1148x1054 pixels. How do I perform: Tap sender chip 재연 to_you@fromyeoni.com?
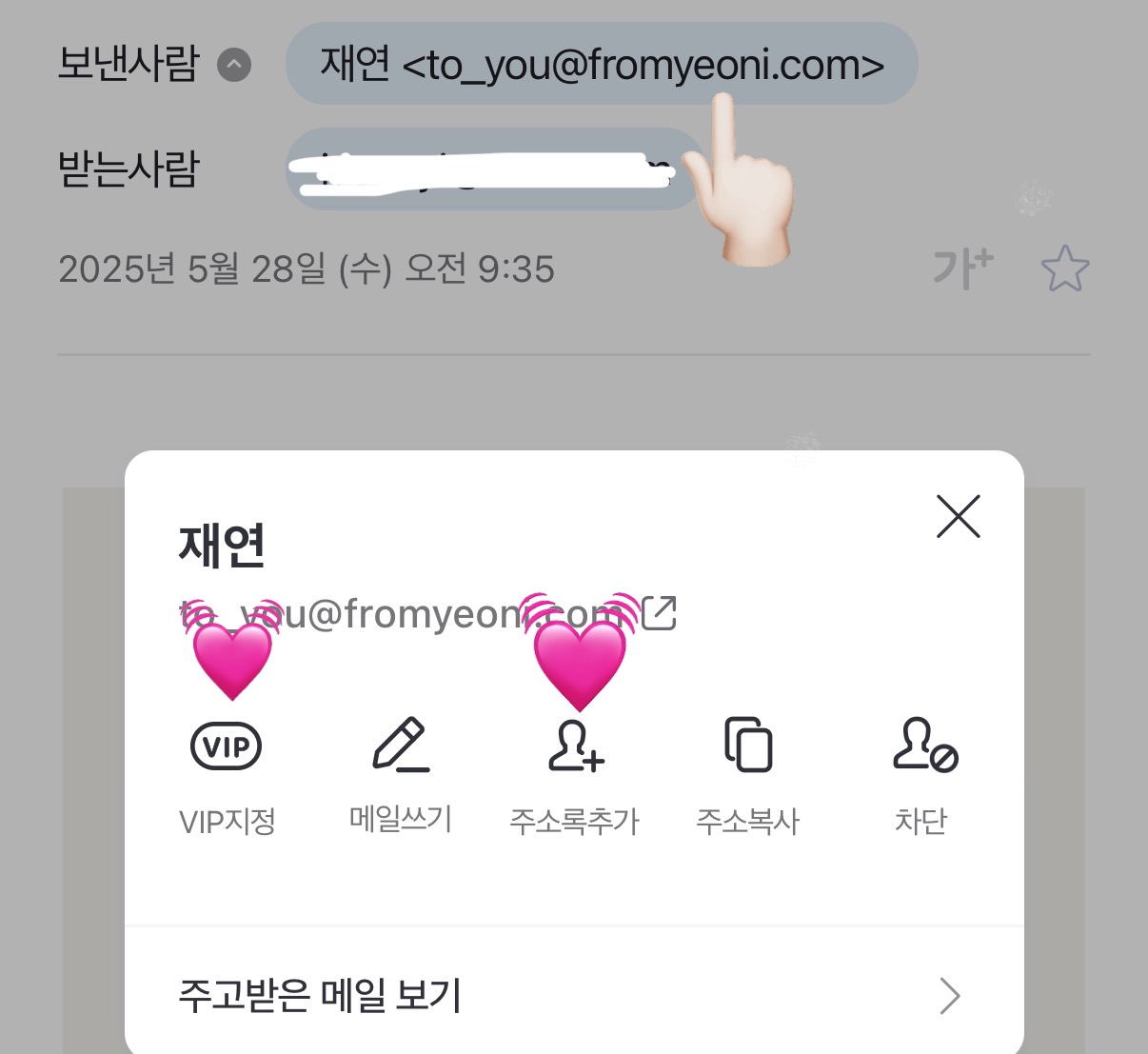tap(601, 65)
